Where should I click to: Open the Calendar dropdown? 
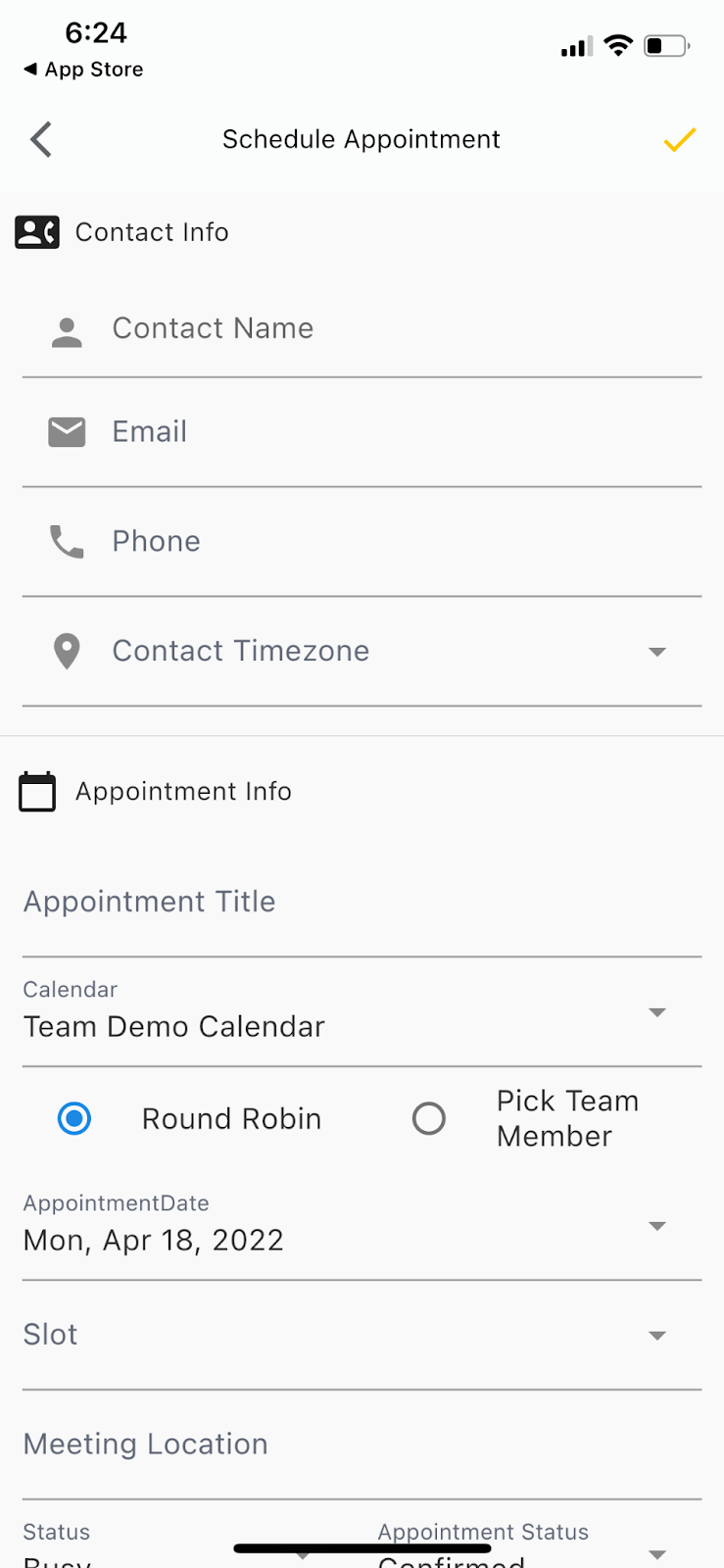tap(361, 1012)
